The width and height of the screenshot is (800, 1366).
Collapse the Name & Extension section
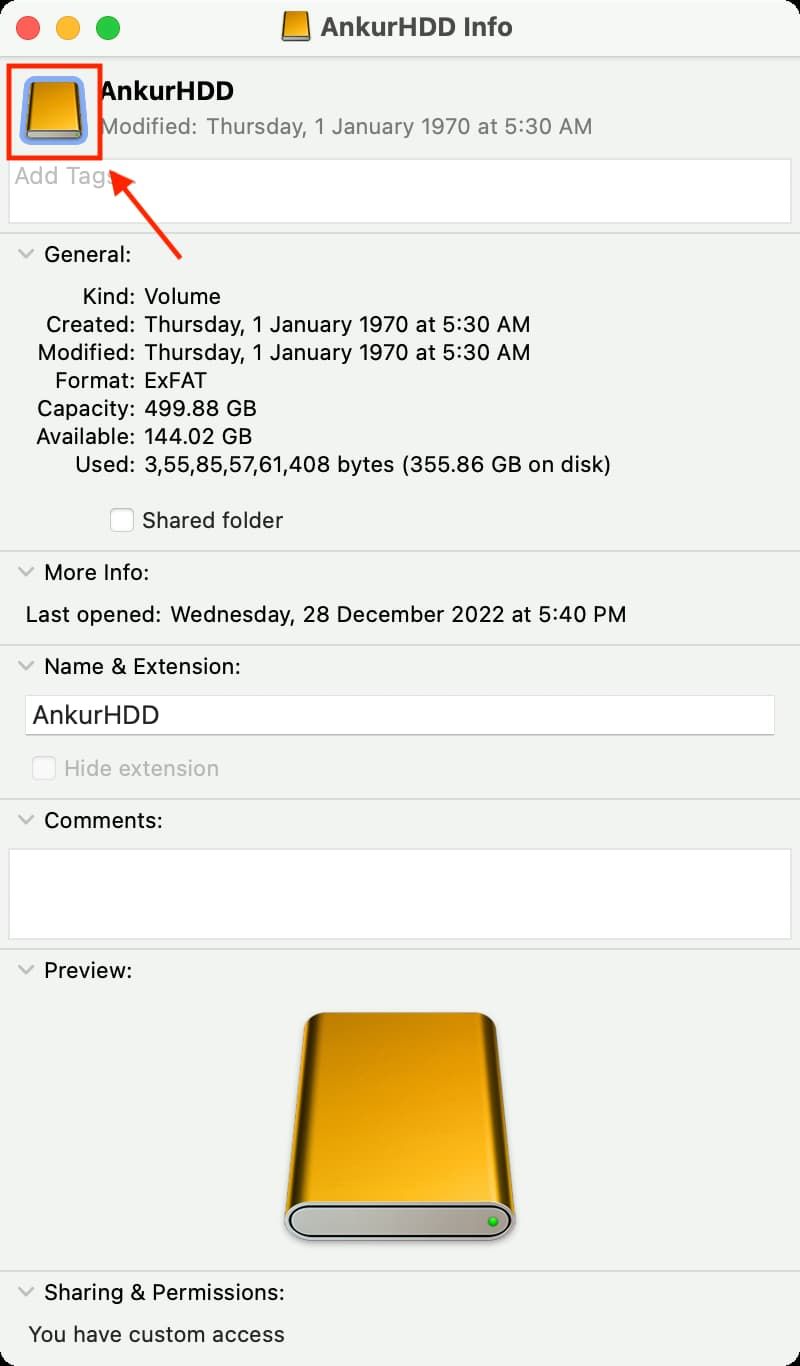pyautogui.click(x=25, y=667)
